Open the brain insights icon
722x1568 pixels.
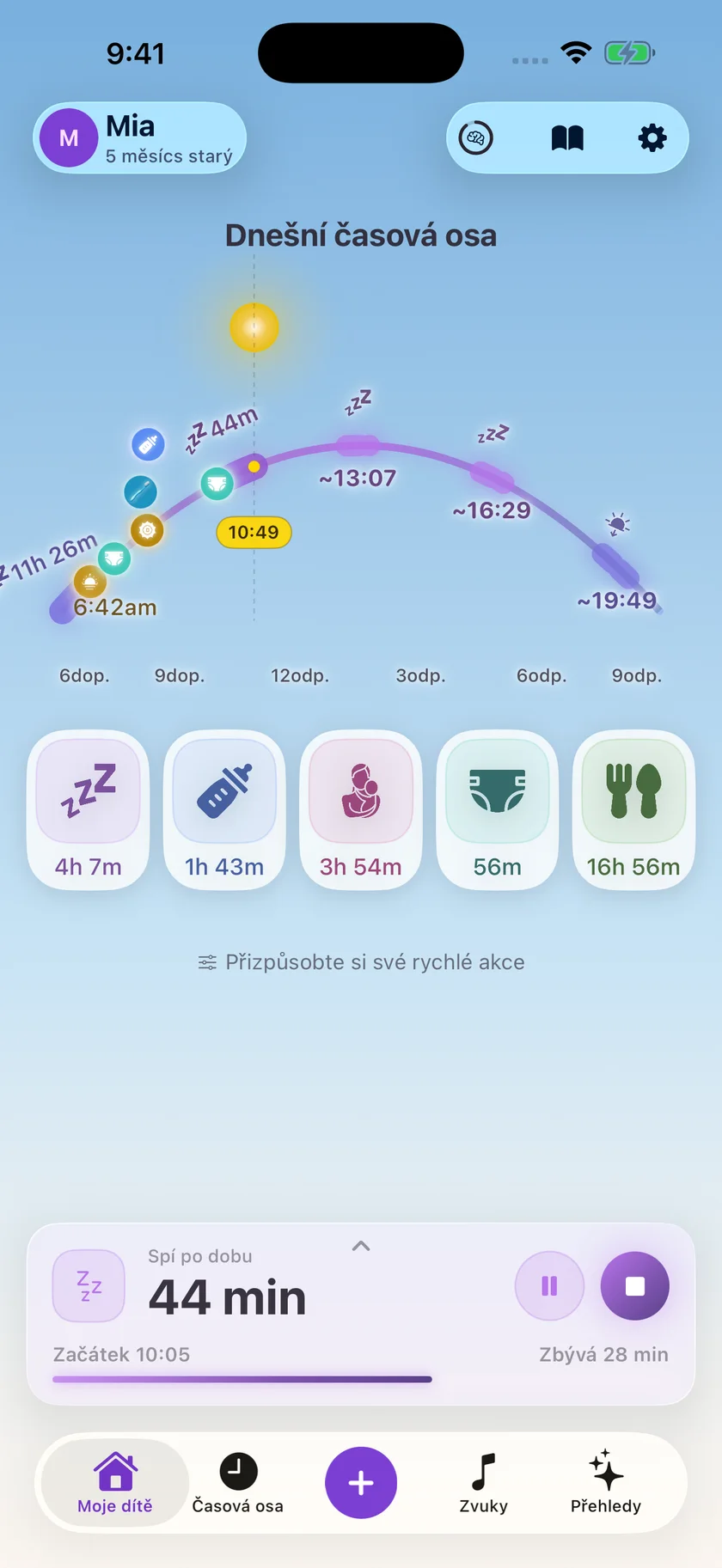tap(476, 138)
